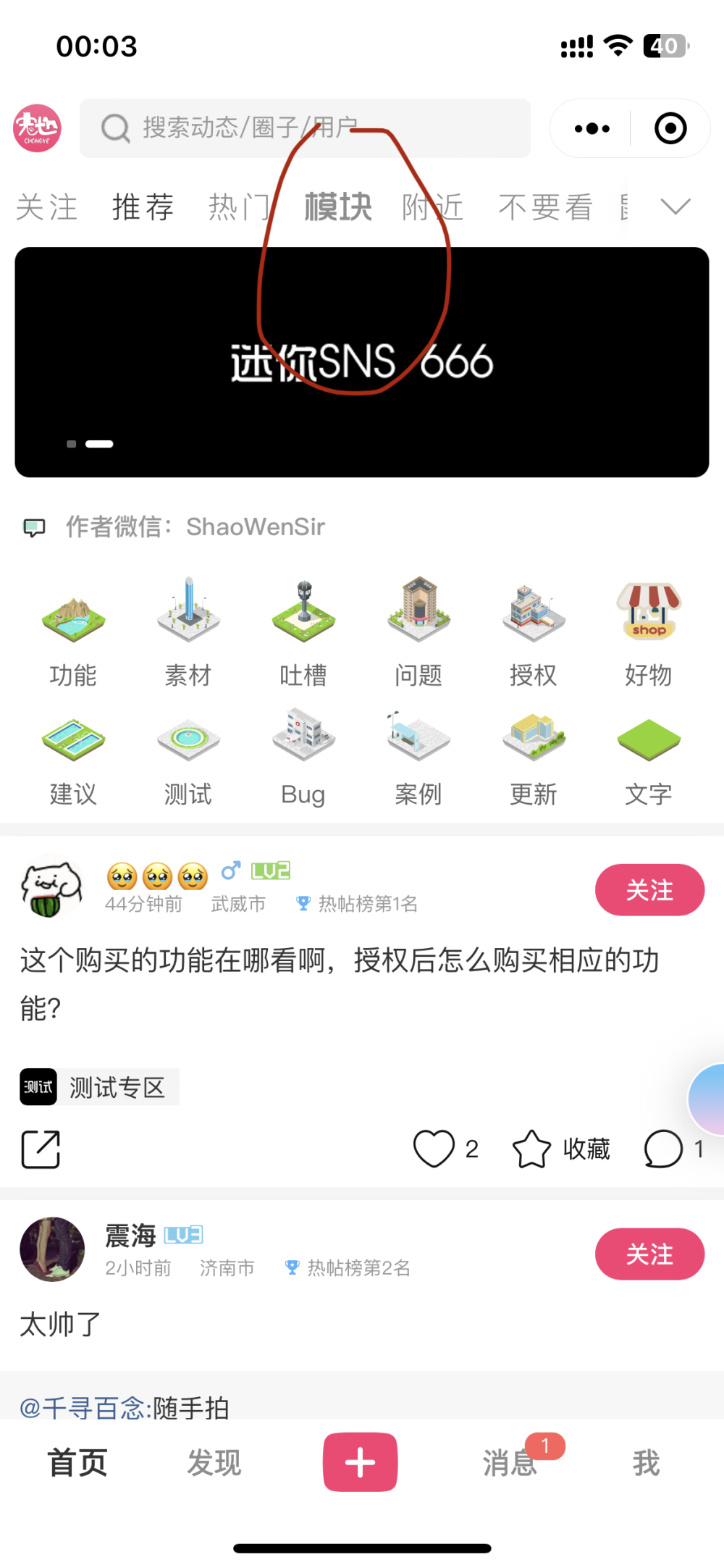
Task: Share the first post via the share icon
Action: 41,1149
